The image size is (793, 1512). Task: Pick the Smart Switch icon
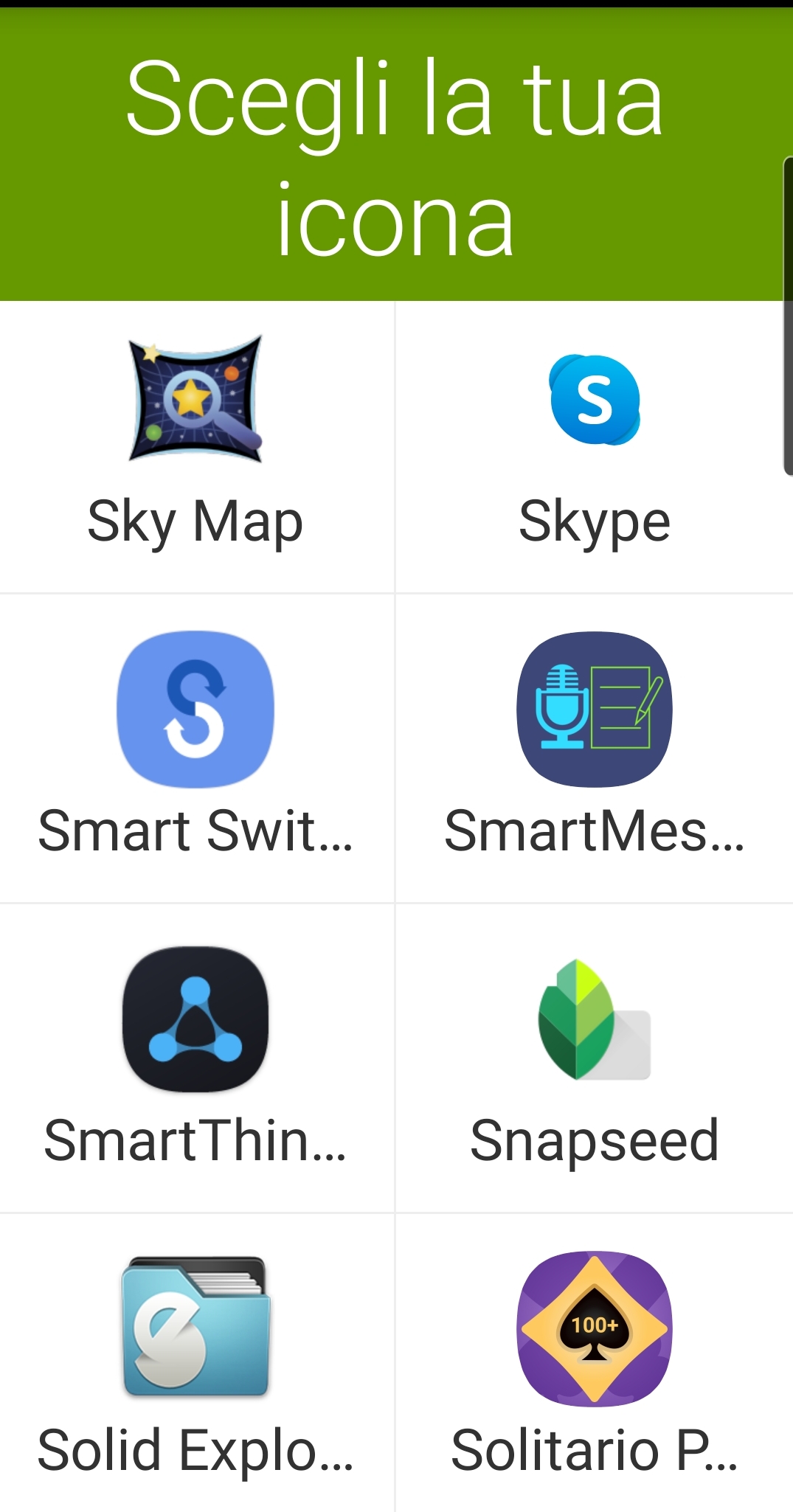tap(195, 709)
